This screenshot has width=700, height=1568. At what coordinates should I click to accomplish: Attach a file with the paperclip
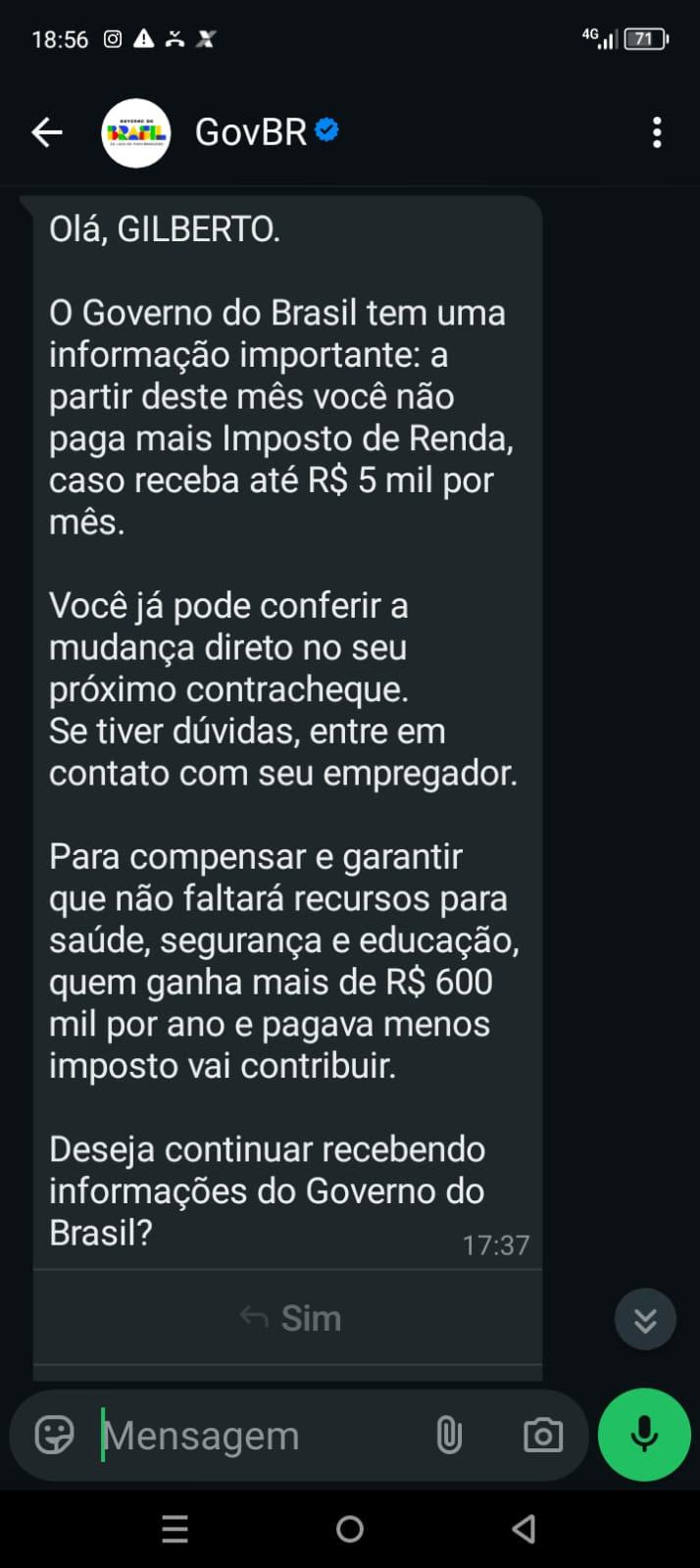click(449, 1436)
